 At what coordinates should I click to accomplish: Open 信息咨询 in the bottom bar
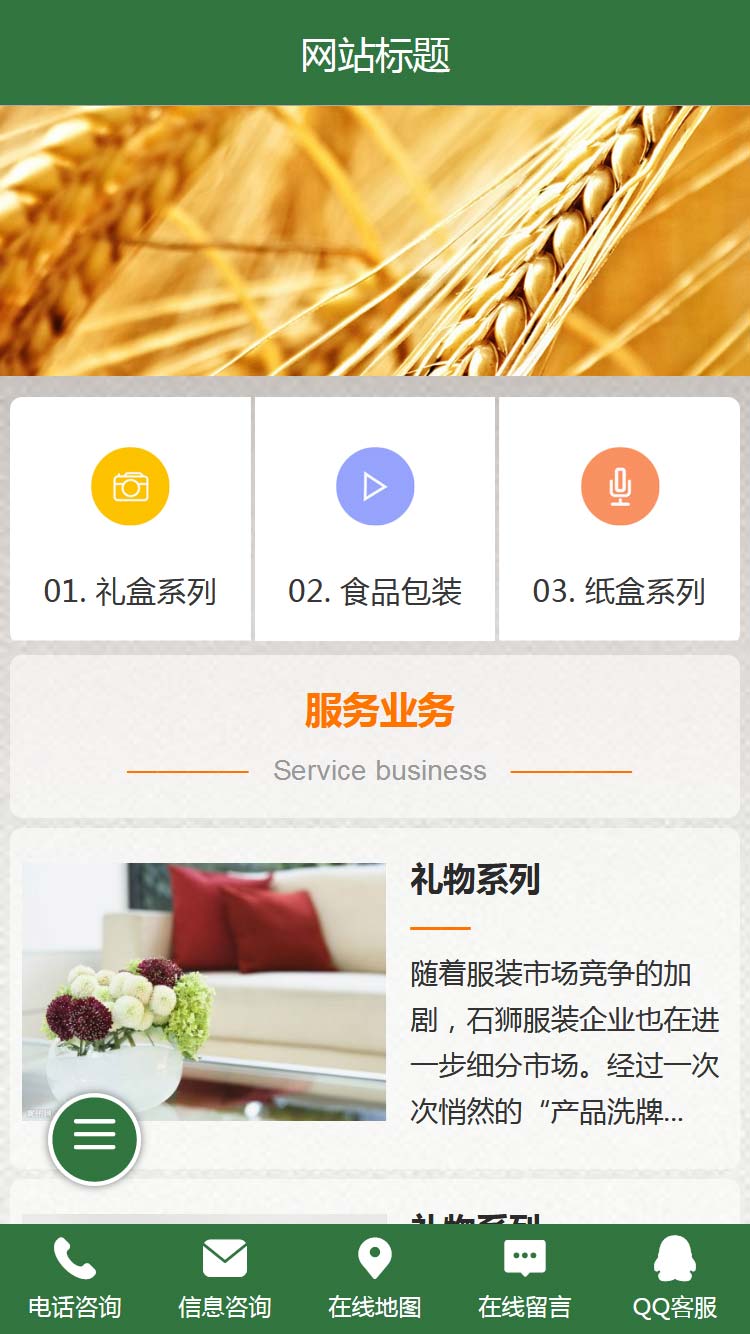[225, 1278]
